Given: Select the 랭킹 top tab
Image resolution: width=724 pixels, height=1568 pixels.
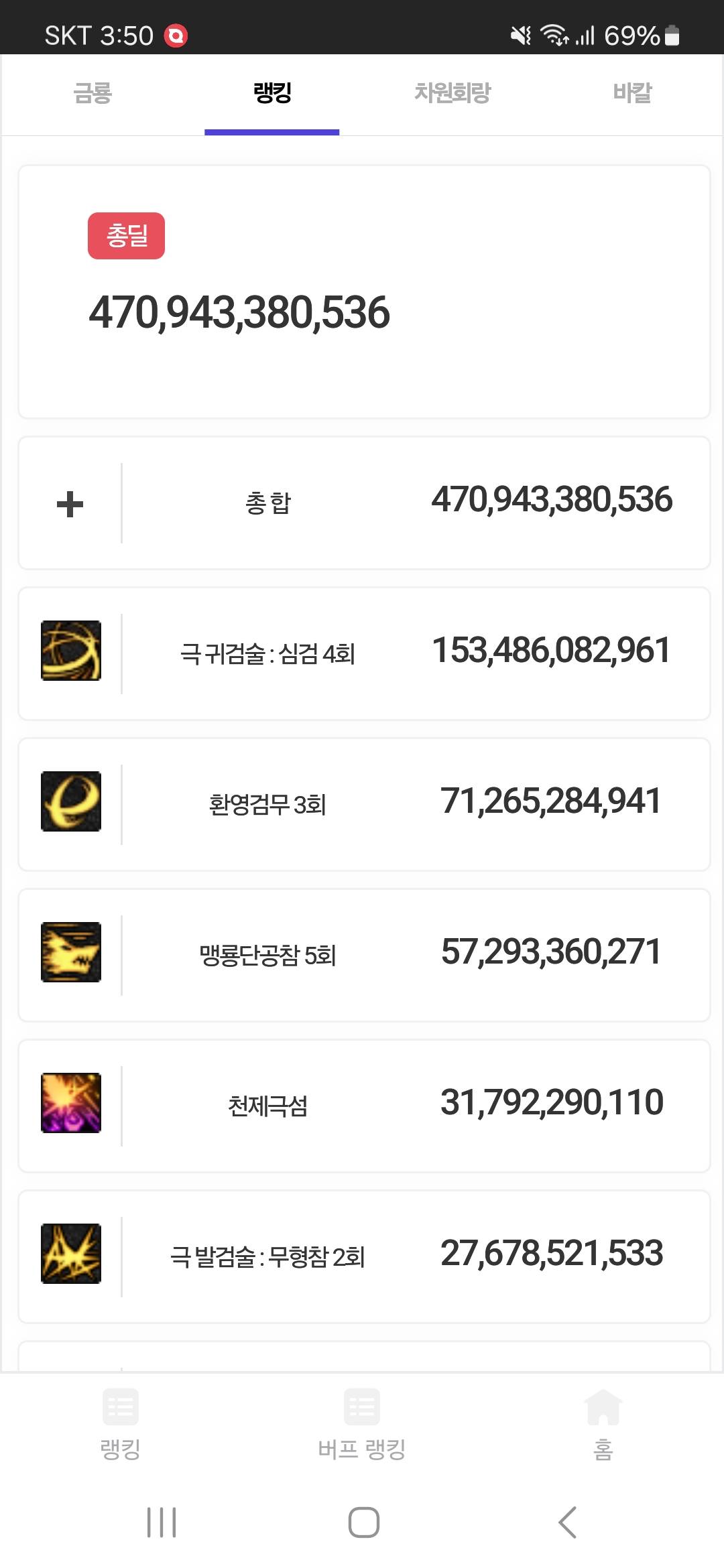Looking at the screenshot, I should pyautogui.click(x=272, y=93).
